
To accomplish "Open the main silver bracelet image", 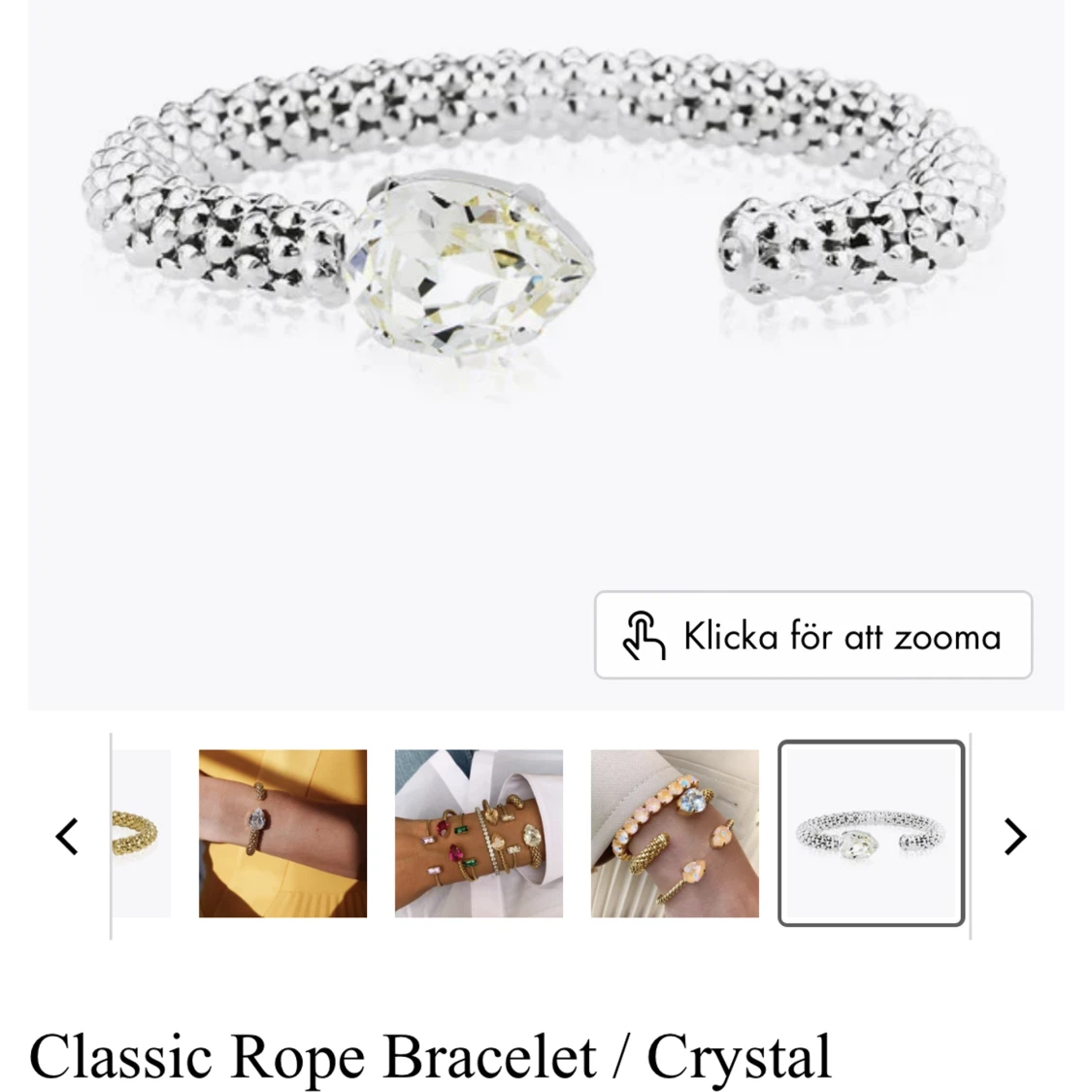I will click(x=546, y=291).
